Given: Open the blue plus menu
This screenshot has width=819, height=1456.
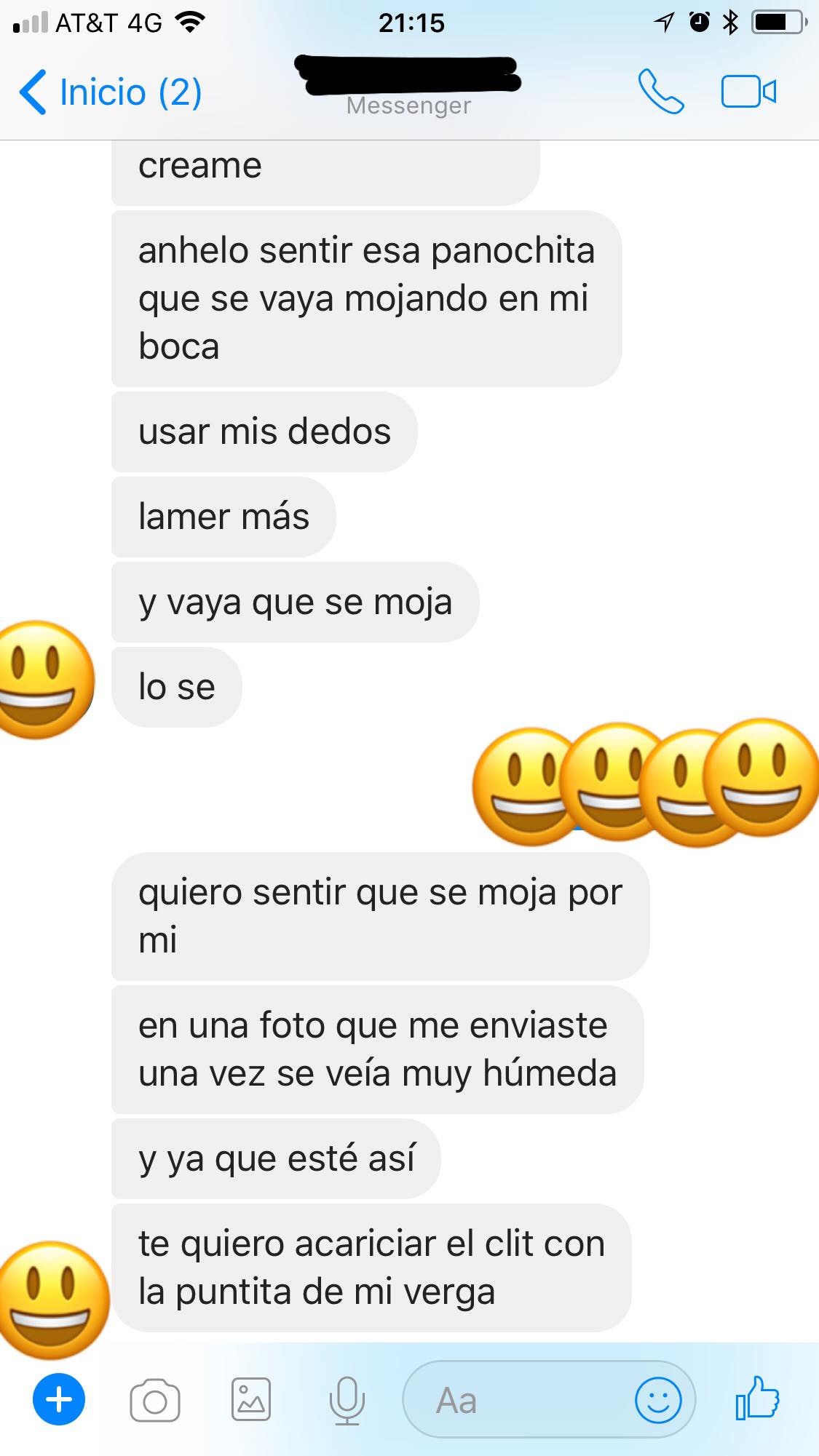Looking at the screenshot, I should [59, 1399].
